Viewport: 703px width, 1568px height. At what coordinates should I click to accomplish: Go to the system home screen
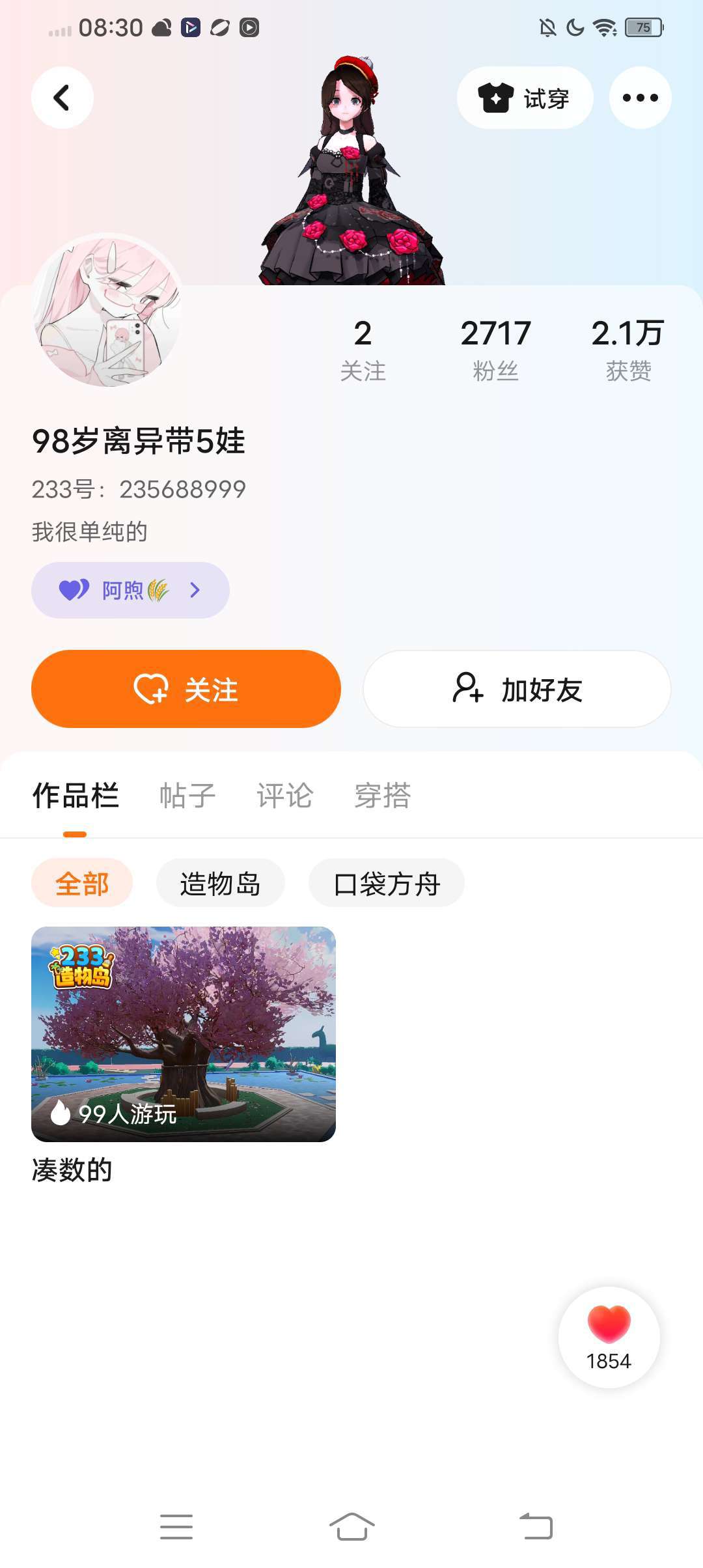pos(351,1526)
